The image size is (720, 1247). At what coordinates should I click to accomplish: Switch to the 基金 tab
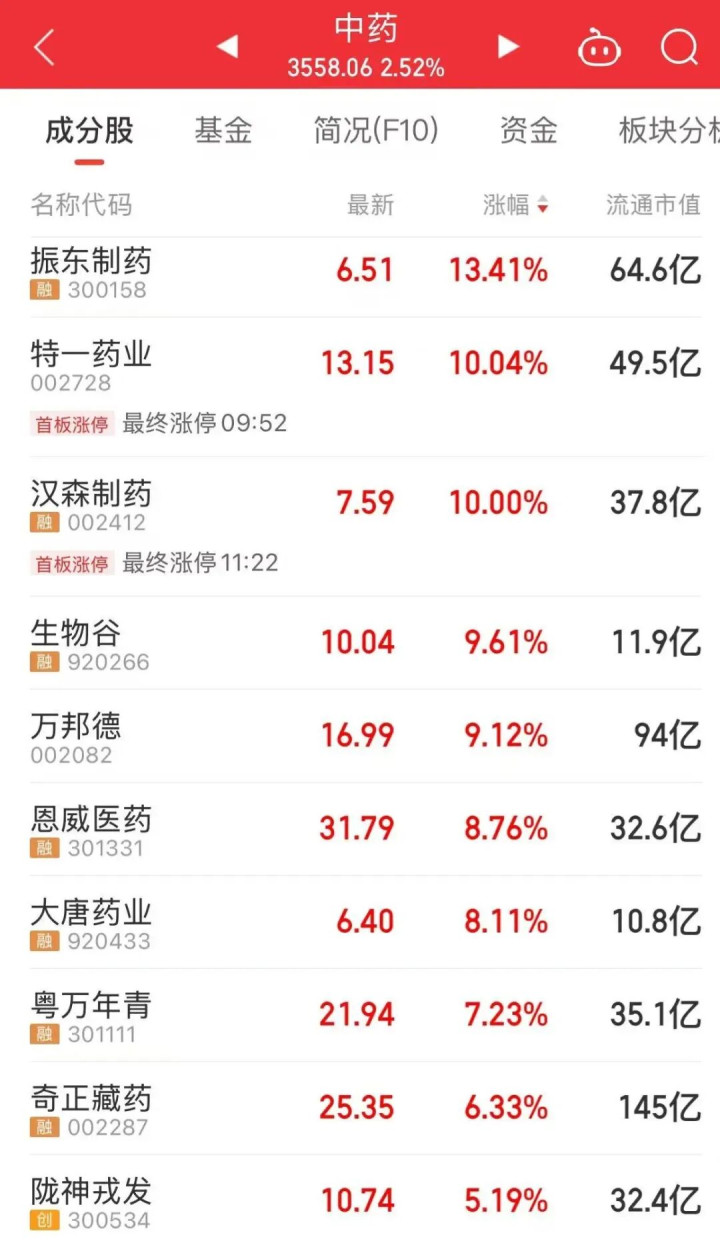tap(223, 131)
